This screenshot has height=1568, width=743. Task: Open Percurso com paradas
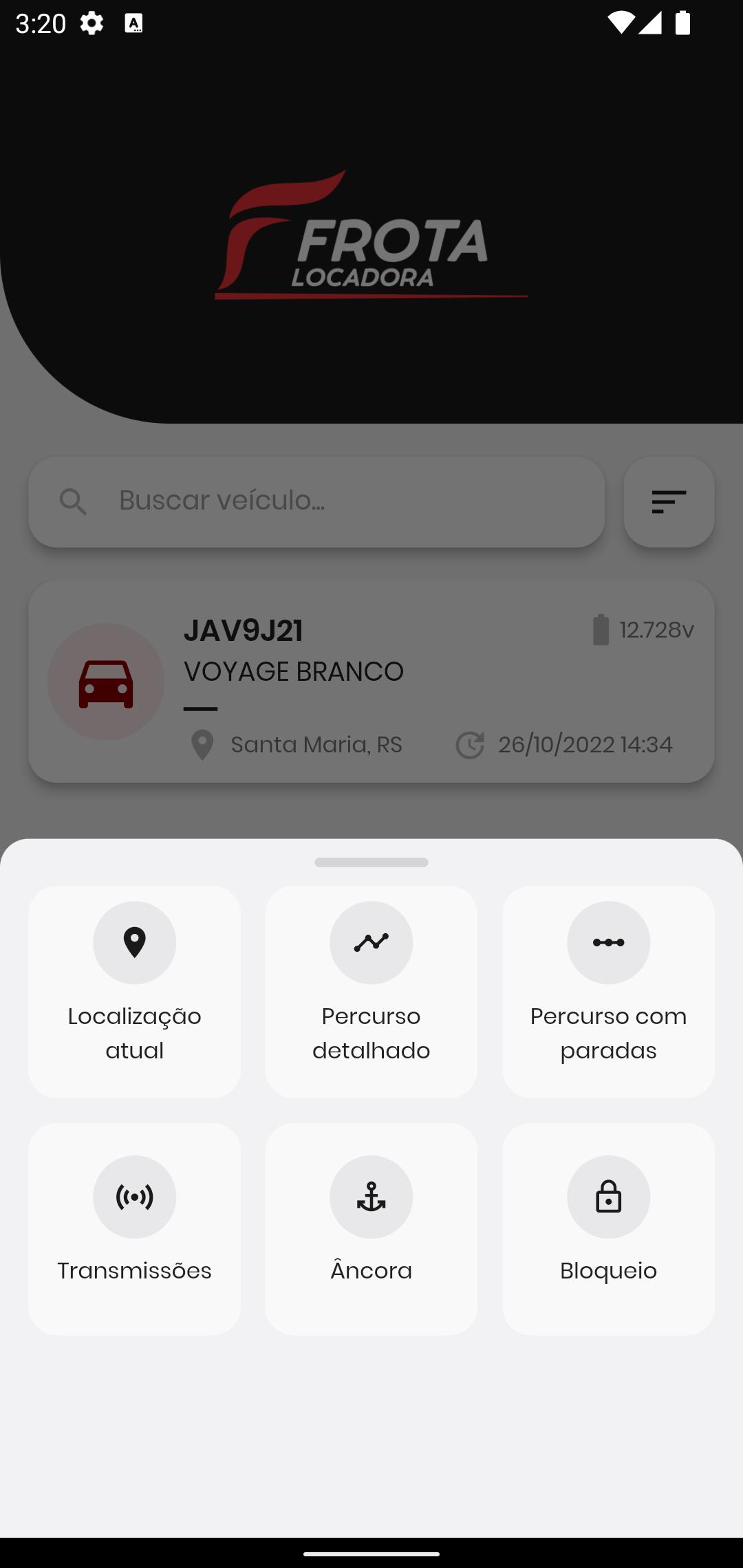[608, 991]
